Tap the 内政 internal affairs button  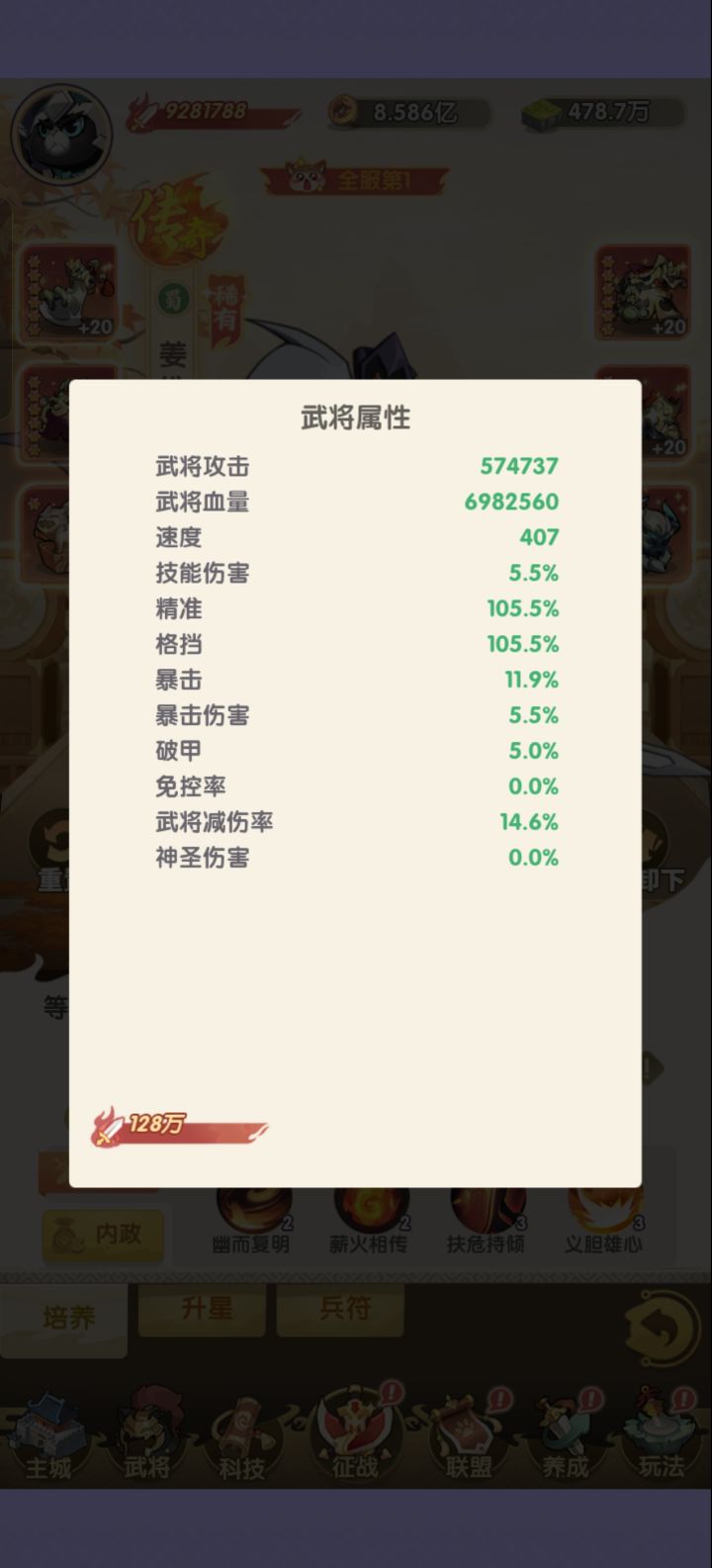point(102,1237)
